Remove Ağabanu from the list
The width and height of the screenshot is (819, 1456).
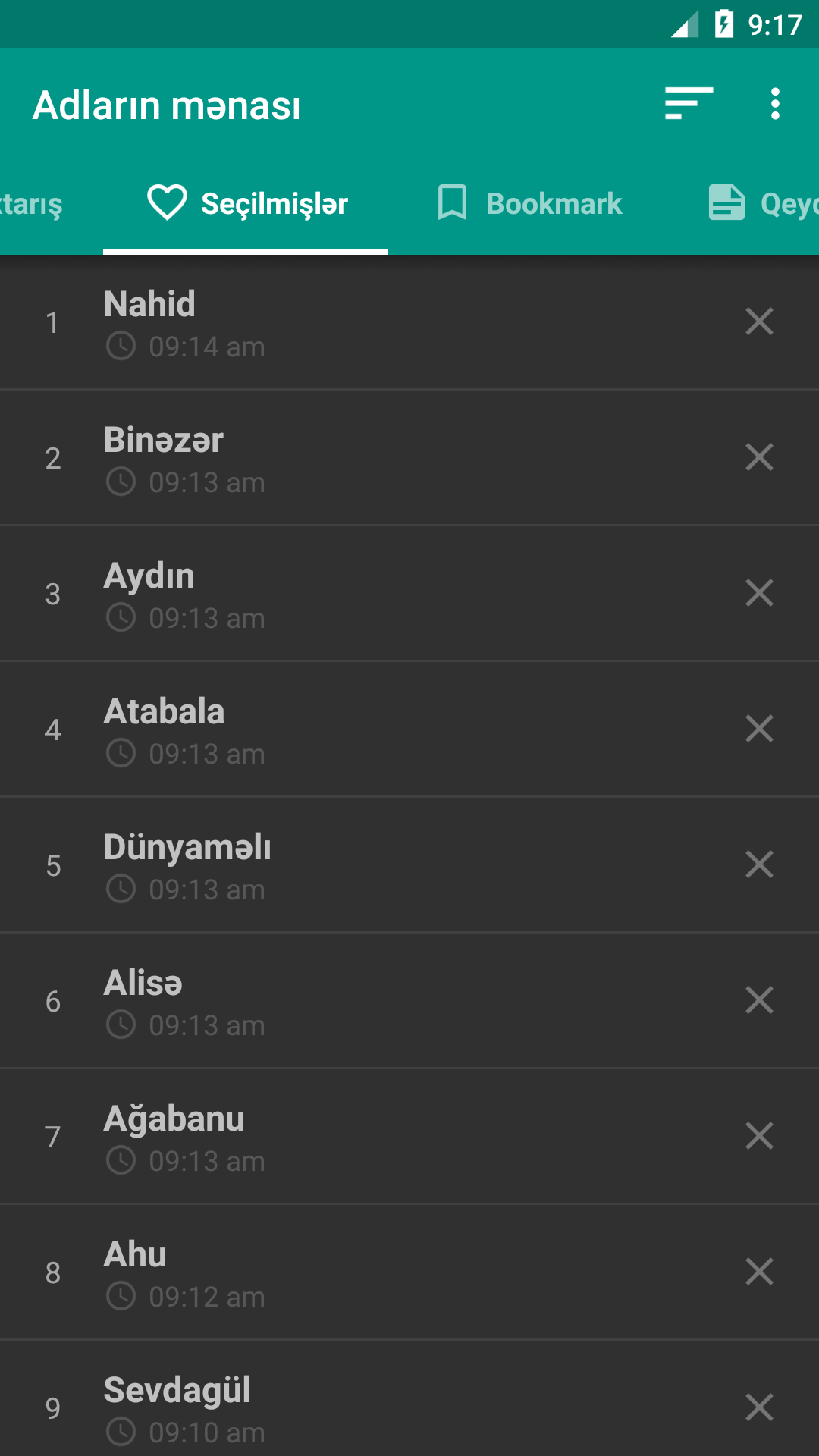[x=759, y=1136]
